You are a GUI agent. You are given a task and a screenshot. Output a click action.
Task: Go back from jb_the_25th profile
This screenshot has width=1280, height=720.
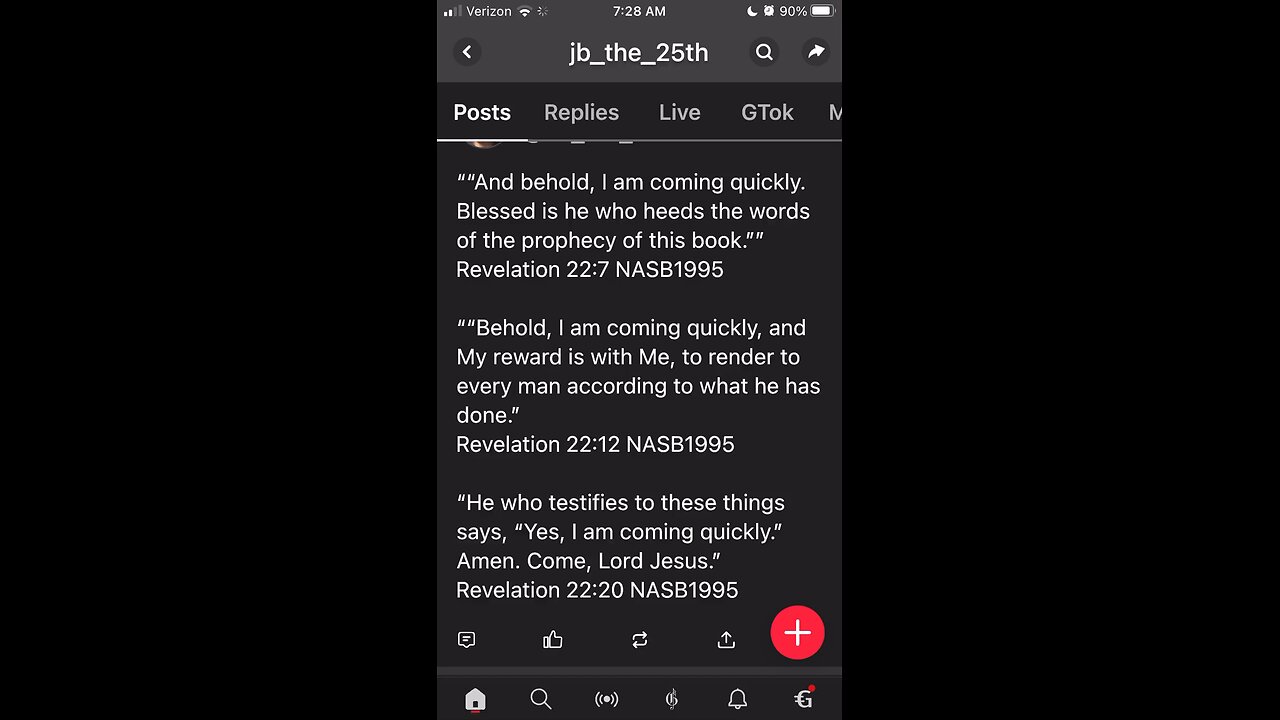[467, 52]
